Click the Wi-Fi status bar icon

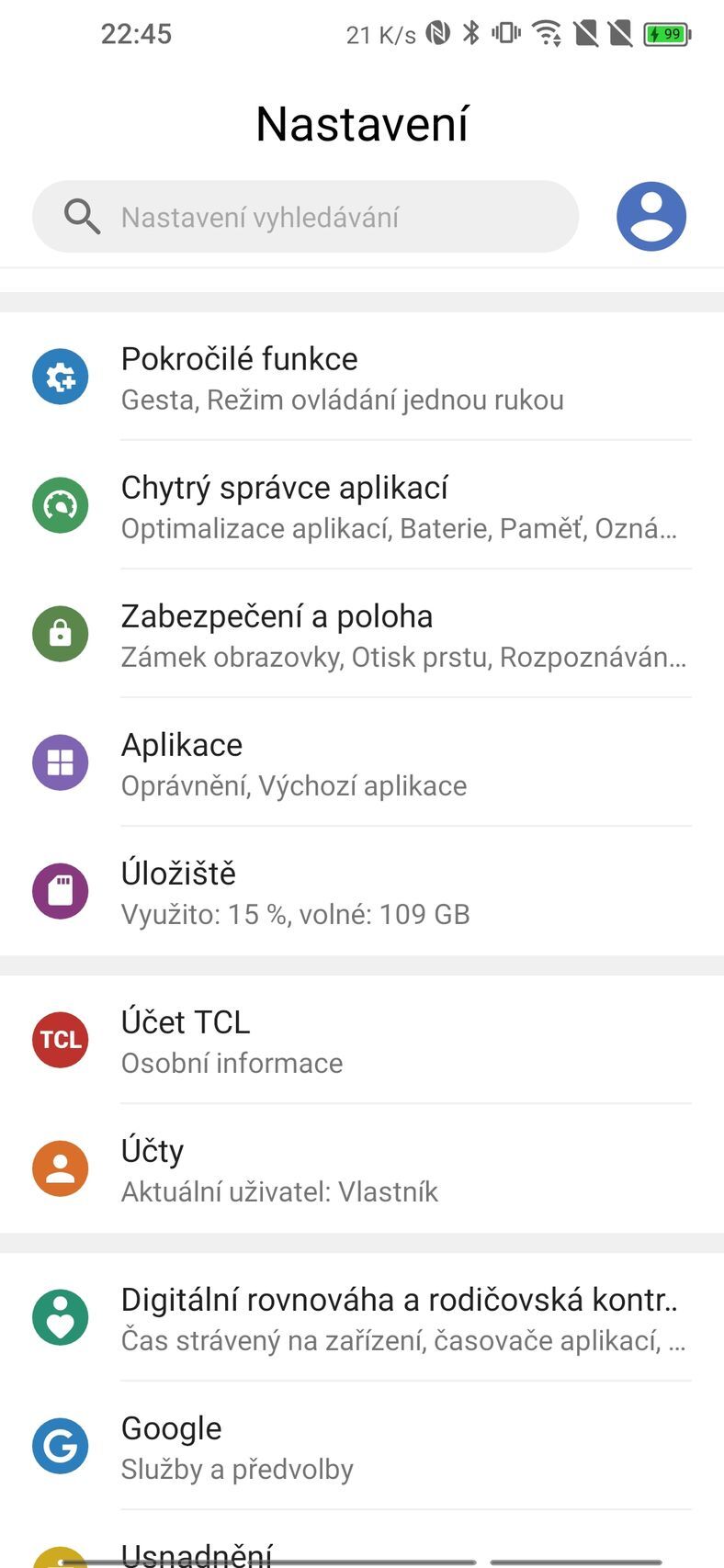click(x=547, y=33)
